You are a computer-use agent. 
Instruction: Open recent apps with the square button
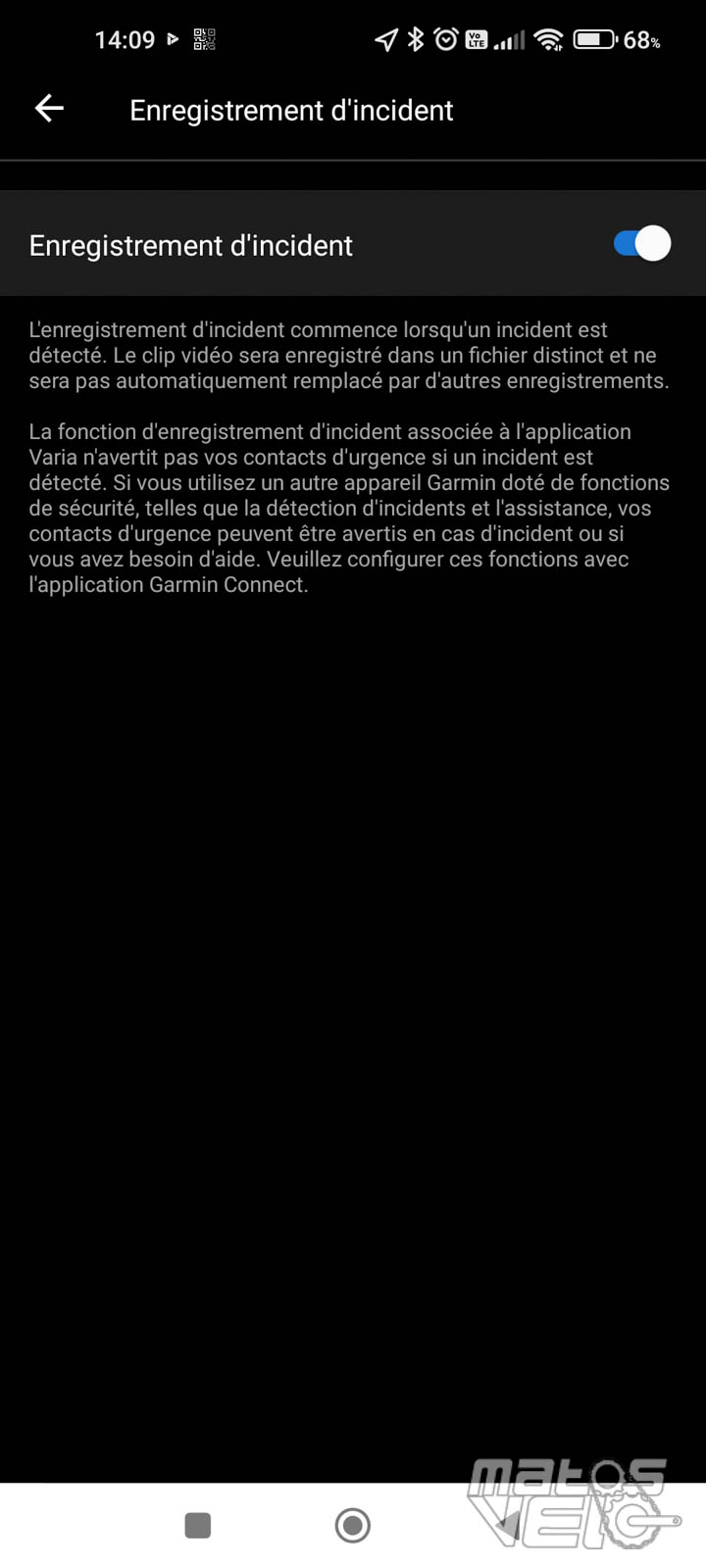click(198, 1525)
